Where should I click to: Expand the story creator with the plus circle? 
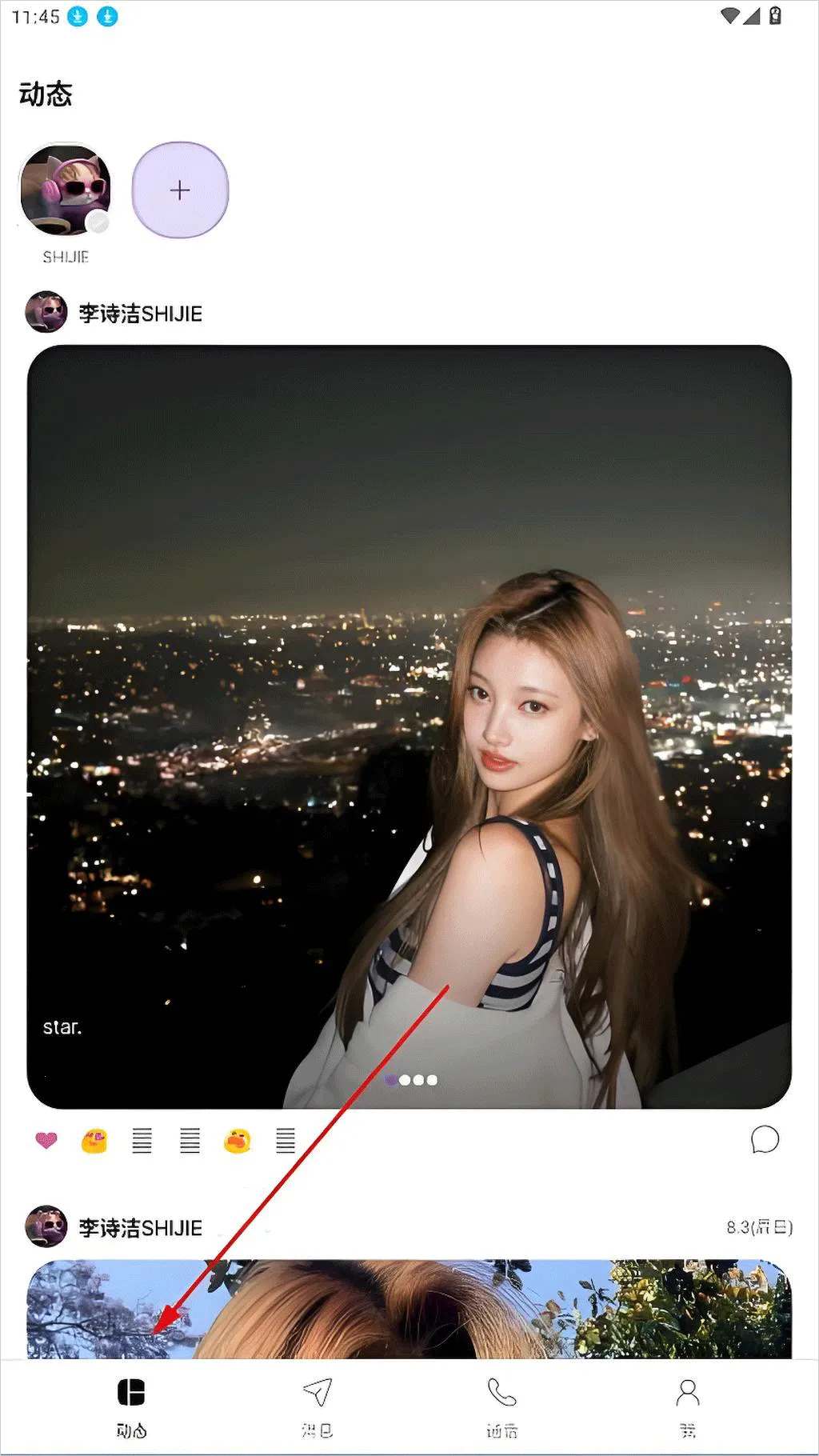pos(179,190)
